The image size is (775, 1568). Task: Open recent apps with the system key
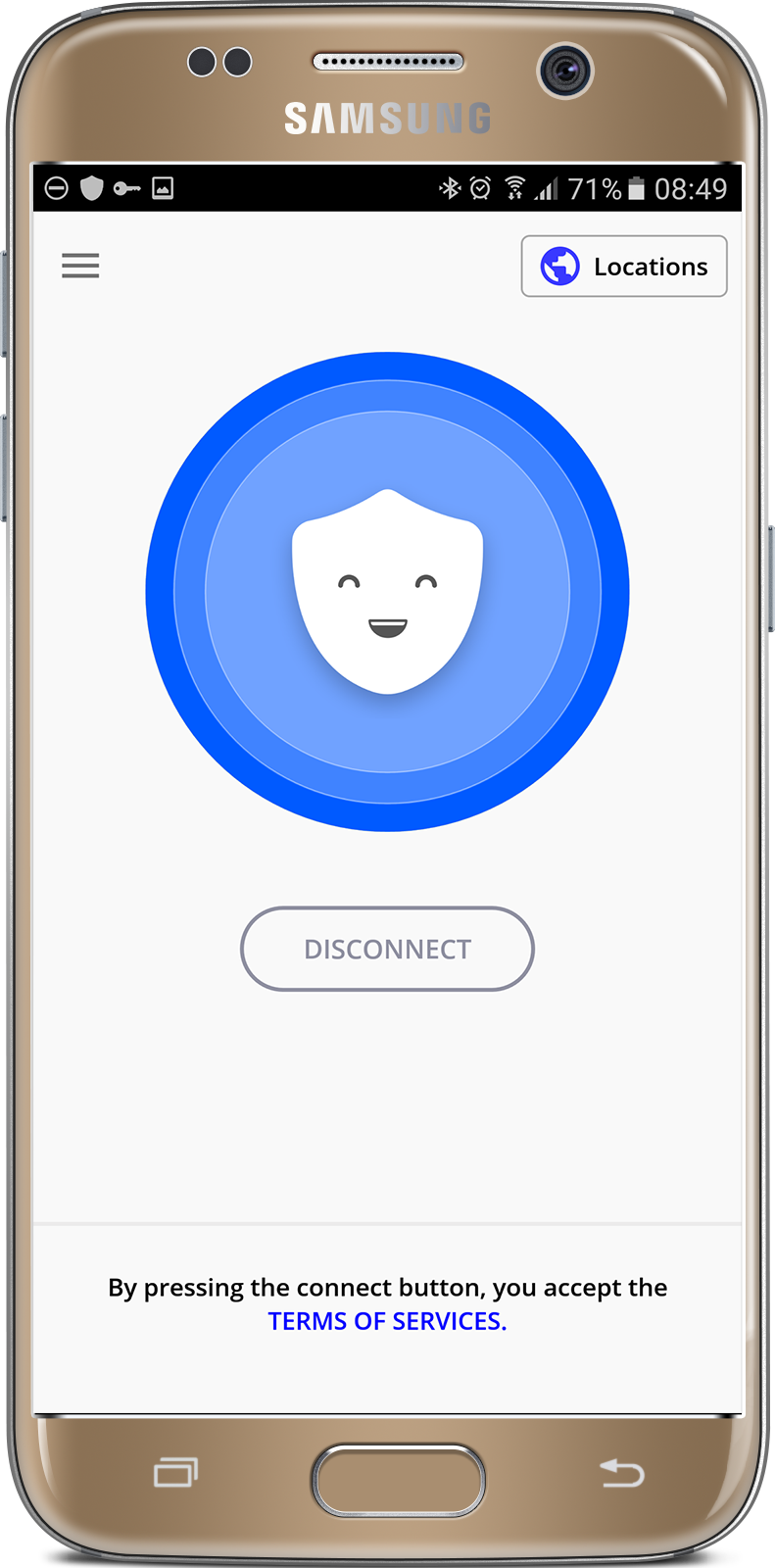(x=176, y=1472)
